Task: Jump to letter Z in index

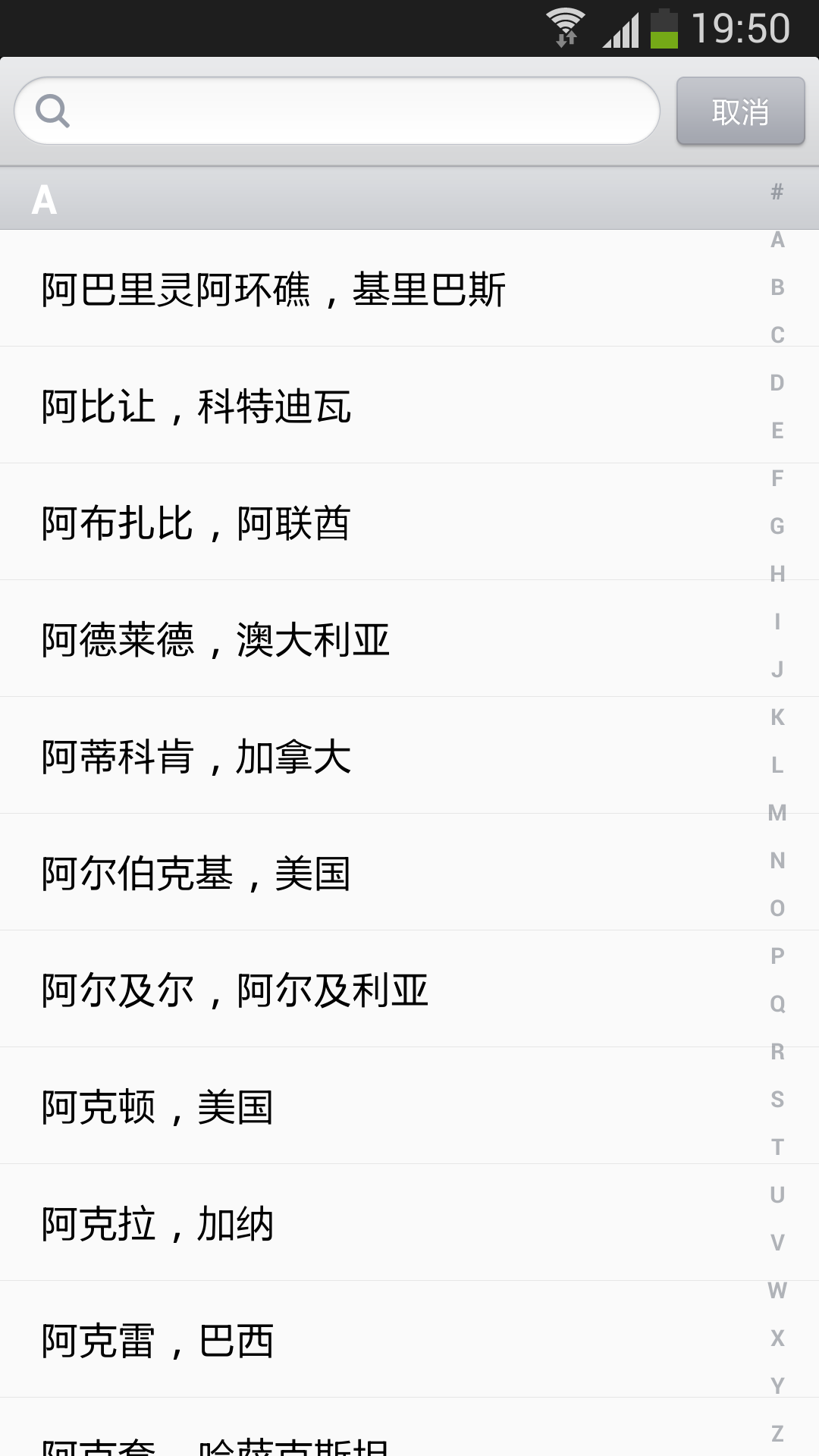Action: [x=777, y=1433]
